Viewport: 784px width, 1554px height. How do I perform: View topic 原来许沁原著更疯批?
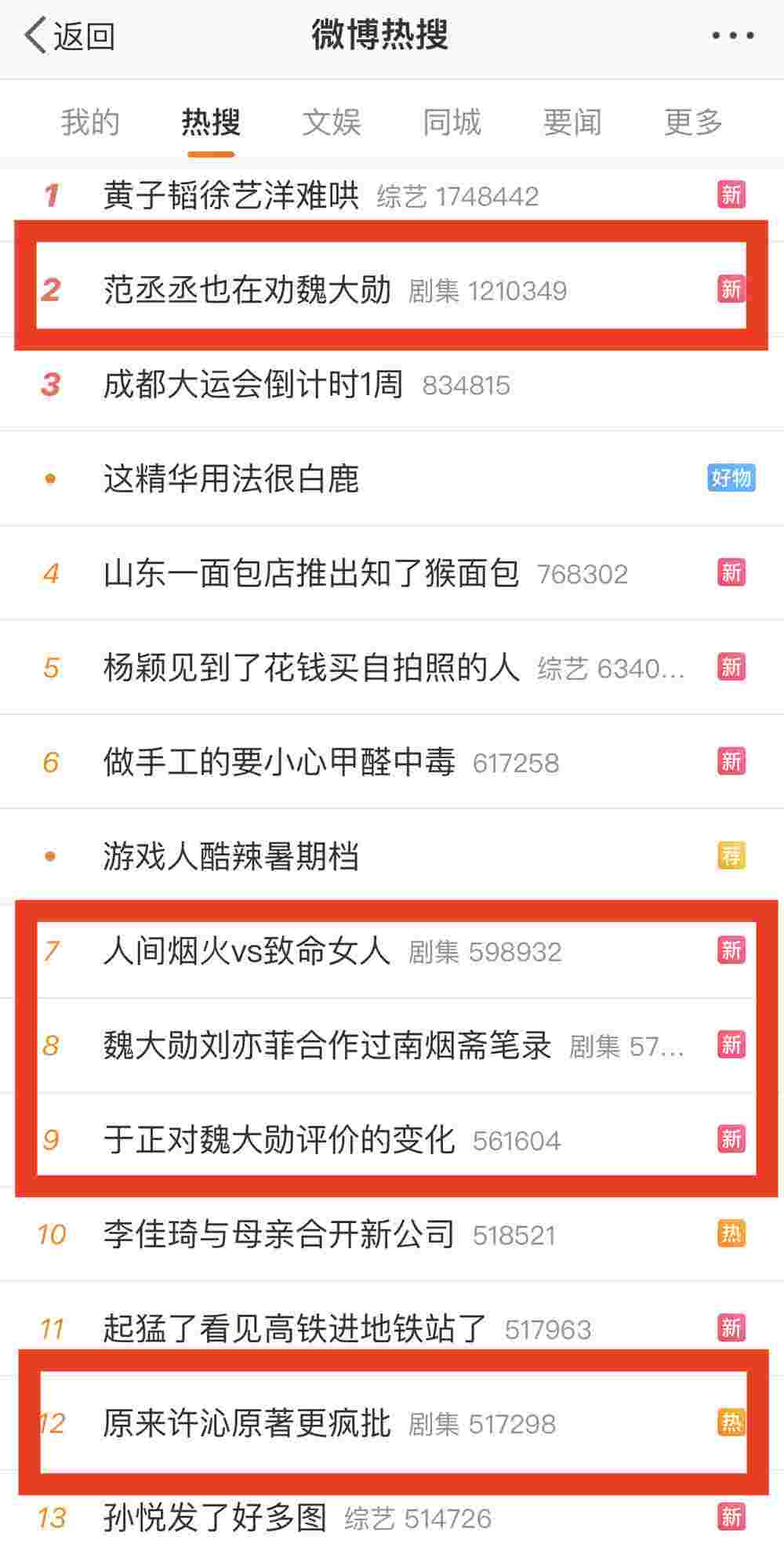pos(247,1423)
